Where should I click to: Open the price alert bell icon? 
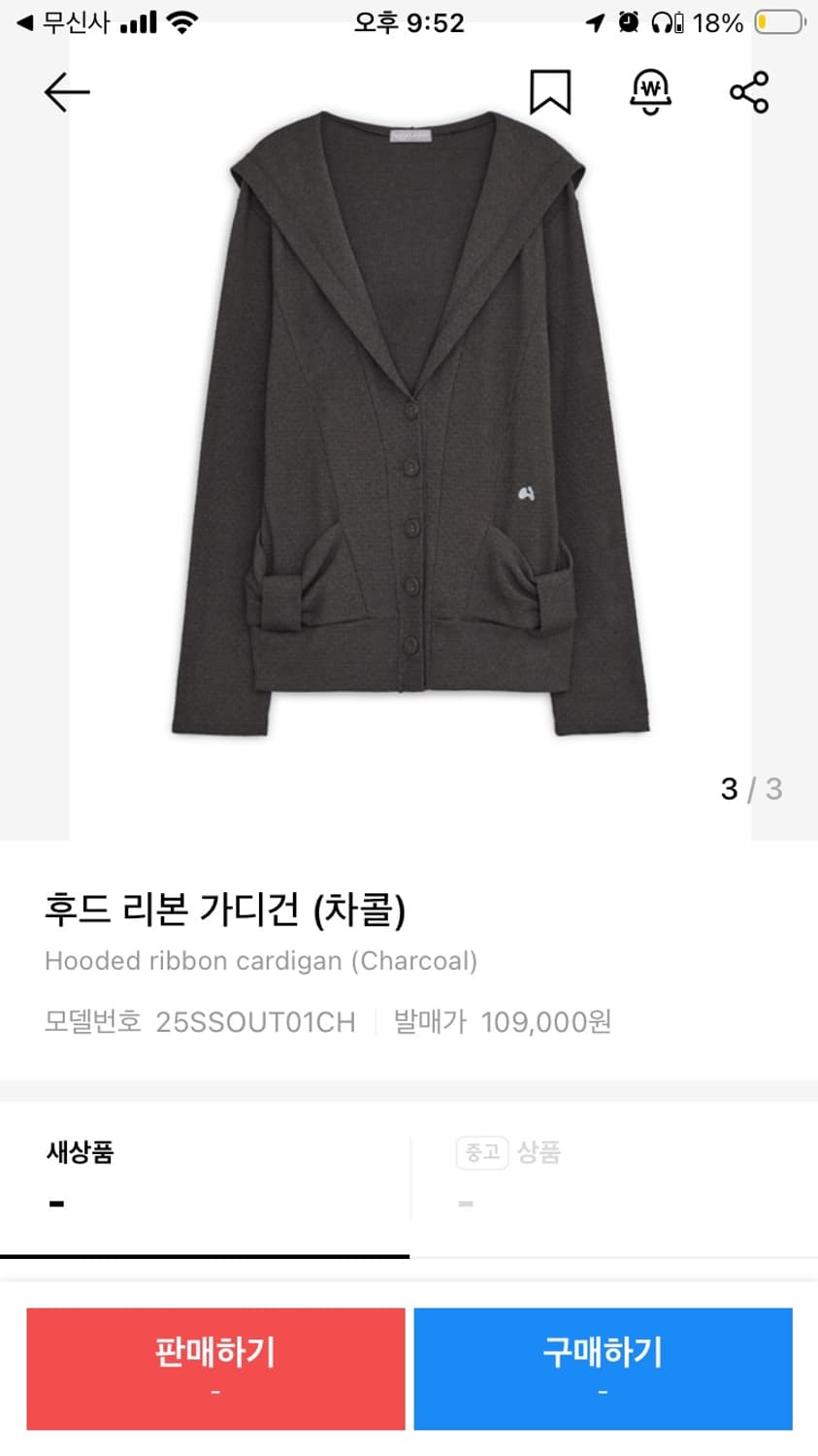click(650, 92)
